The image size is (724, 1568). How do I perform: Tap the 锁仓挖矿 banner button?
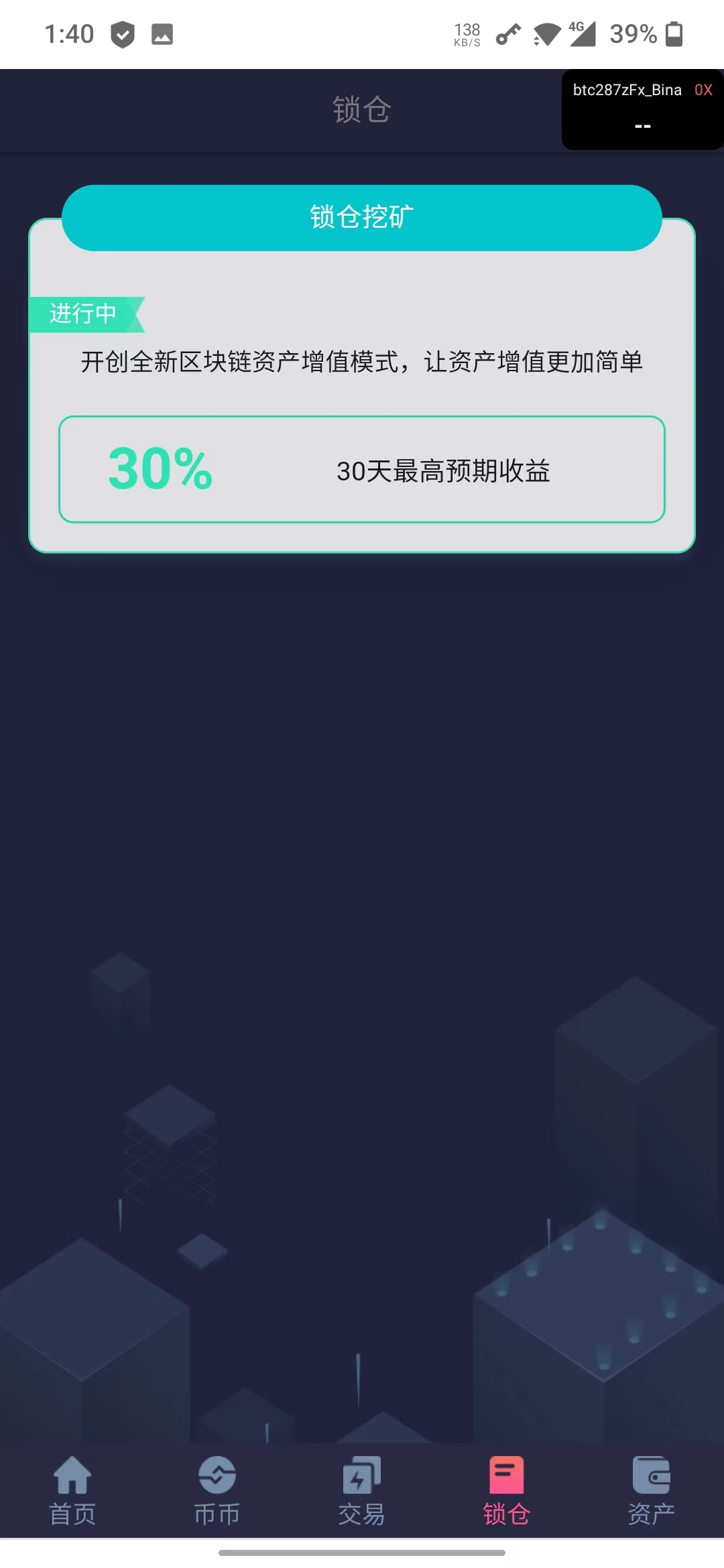362,218
